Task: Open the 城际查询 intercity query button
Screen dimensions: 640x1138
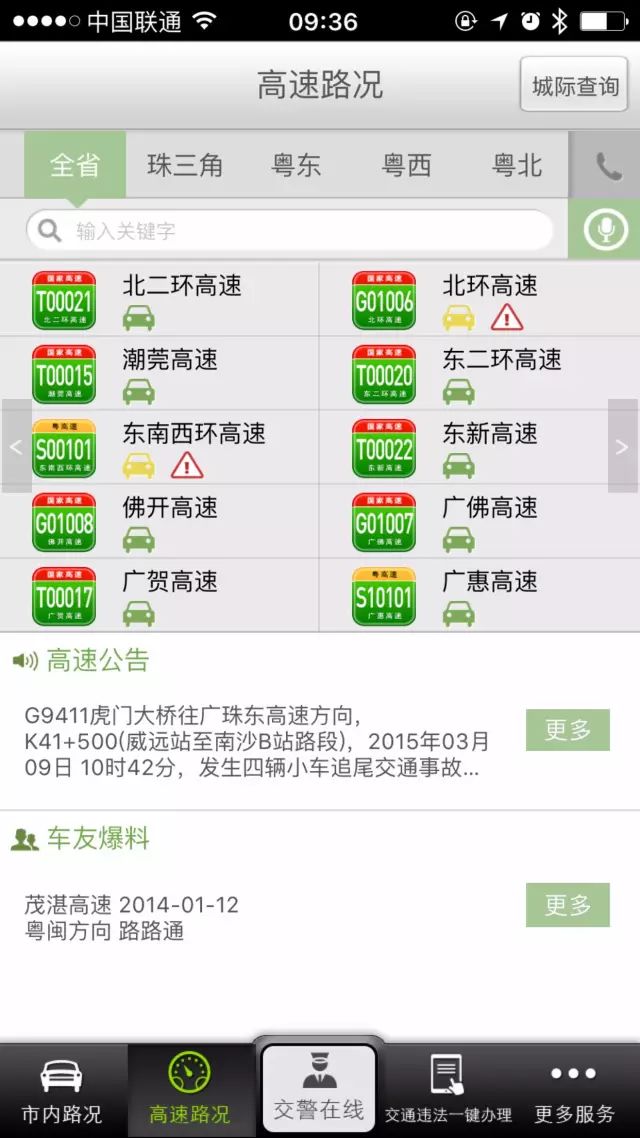Action: (574, 84)
